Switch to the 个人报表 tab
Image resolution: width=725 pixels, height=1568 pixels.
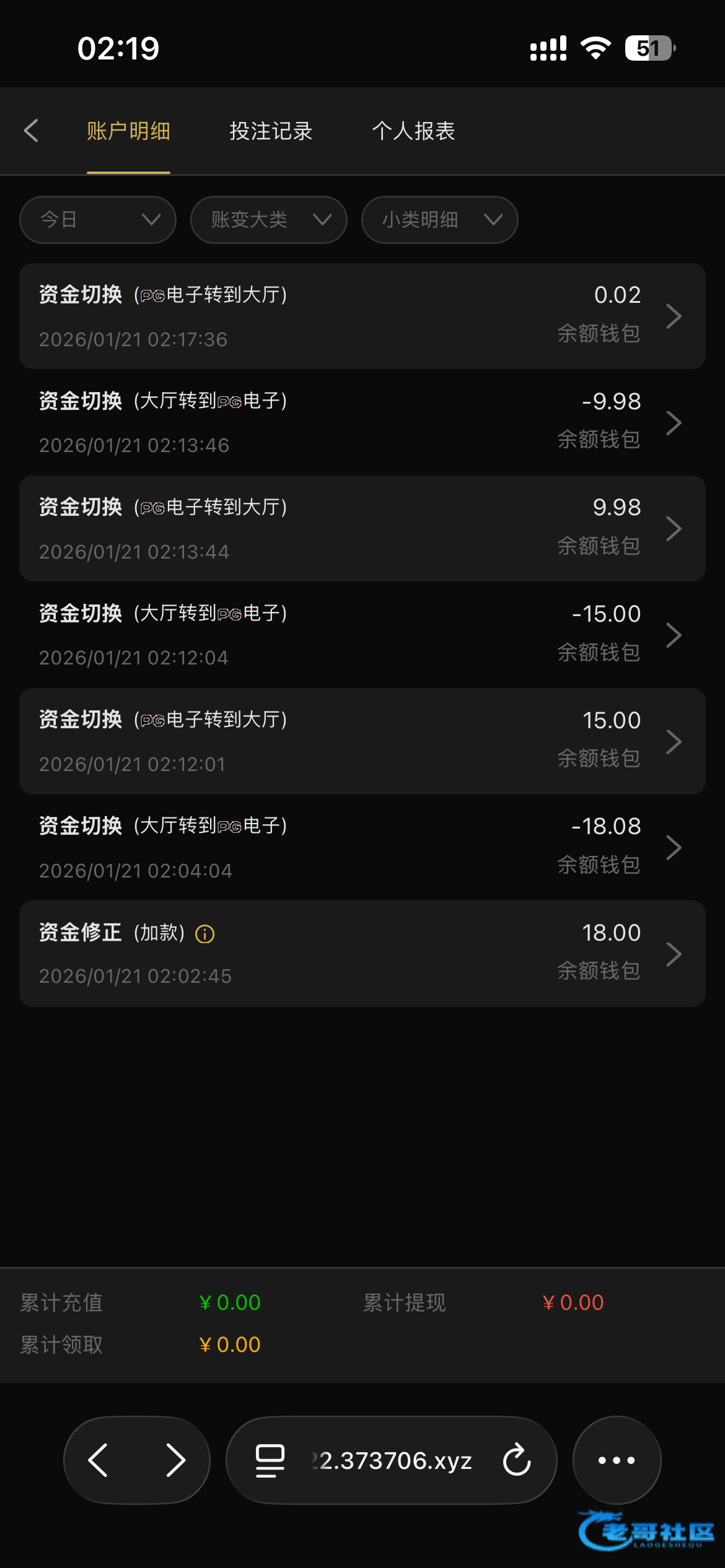pos(413,131)
